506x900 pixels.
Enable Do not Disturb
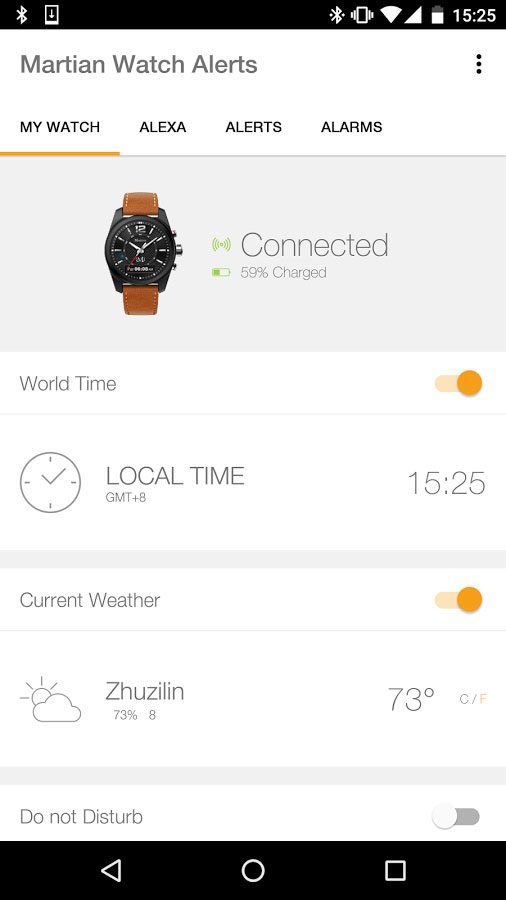click(457, 816)
